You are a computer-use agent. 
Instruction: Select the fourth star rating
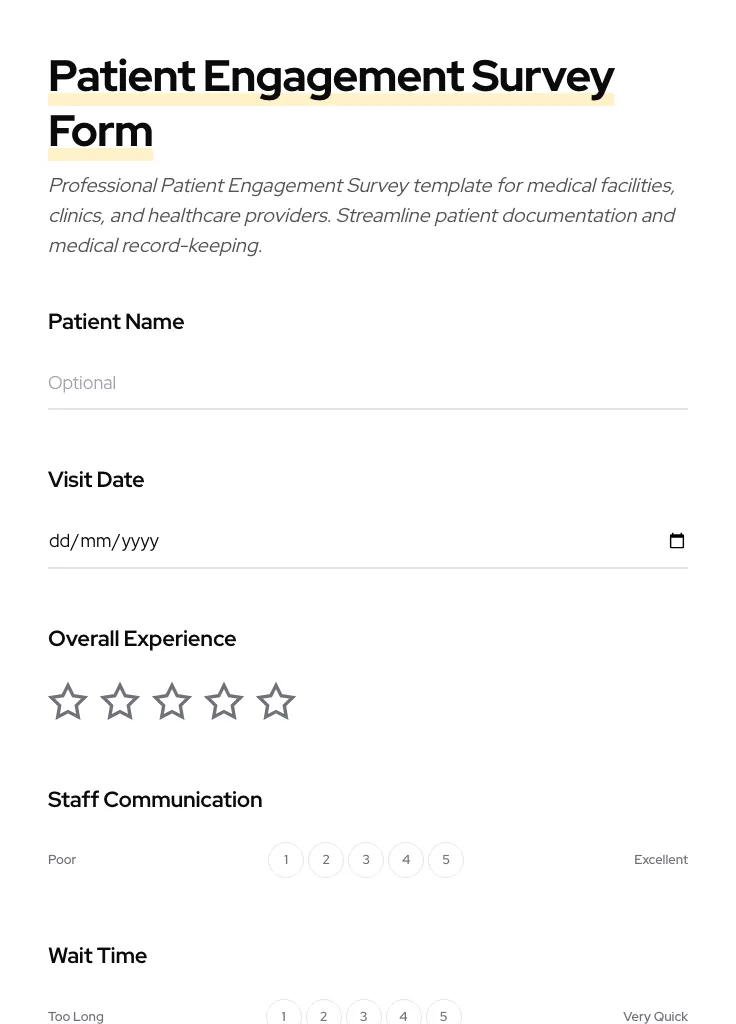[223, 701]
